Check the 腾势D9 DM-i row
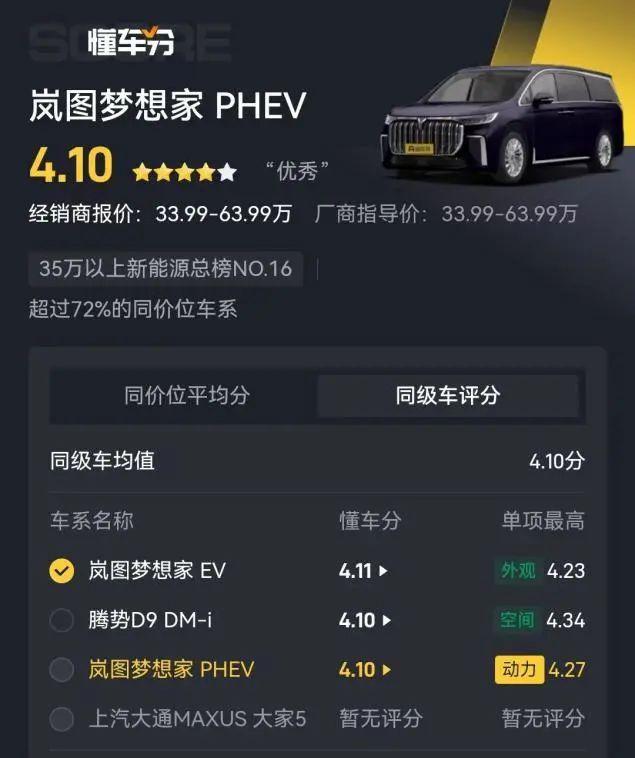The width and height of the screenshot is (635, 758). coord(62,620)
